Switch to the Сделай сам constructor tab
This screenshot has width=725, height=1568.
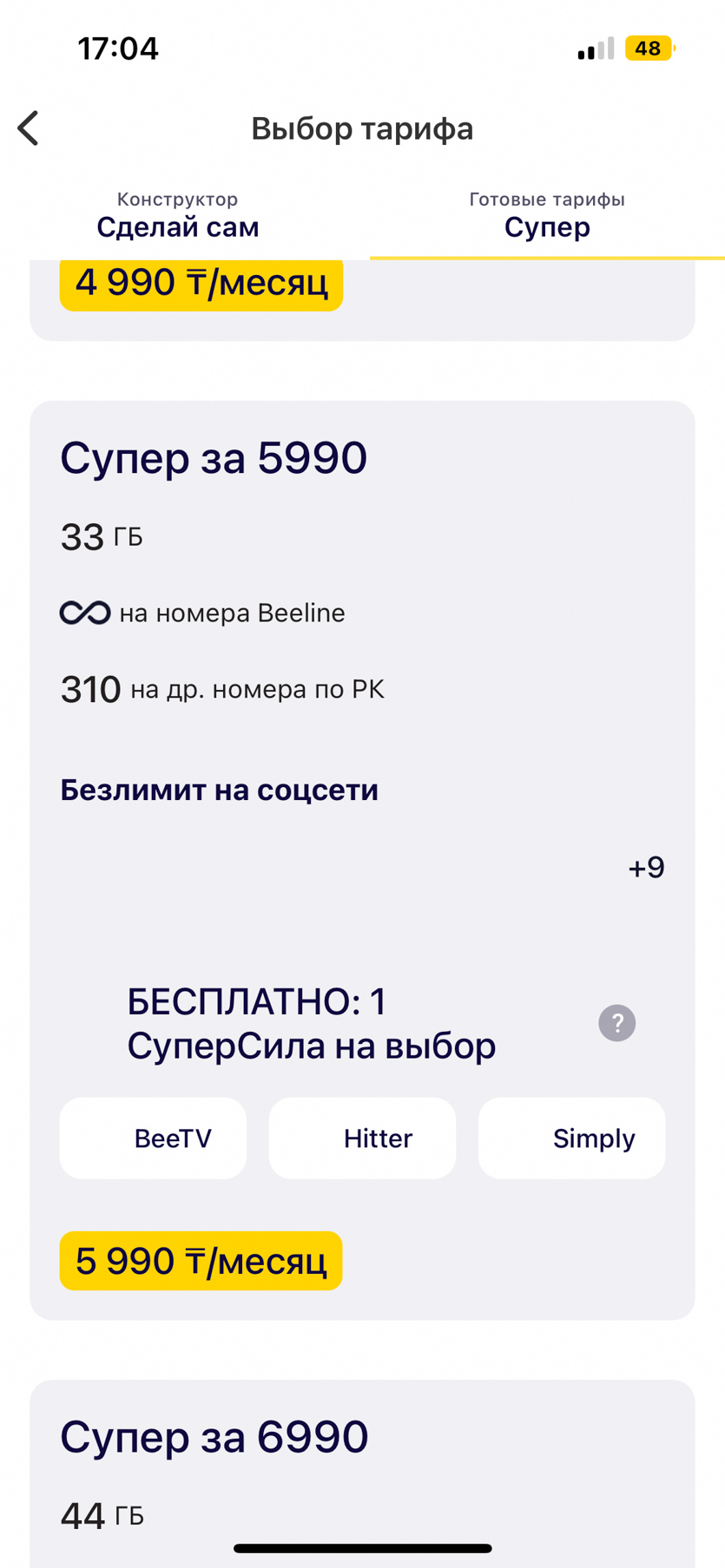point(177,214)
